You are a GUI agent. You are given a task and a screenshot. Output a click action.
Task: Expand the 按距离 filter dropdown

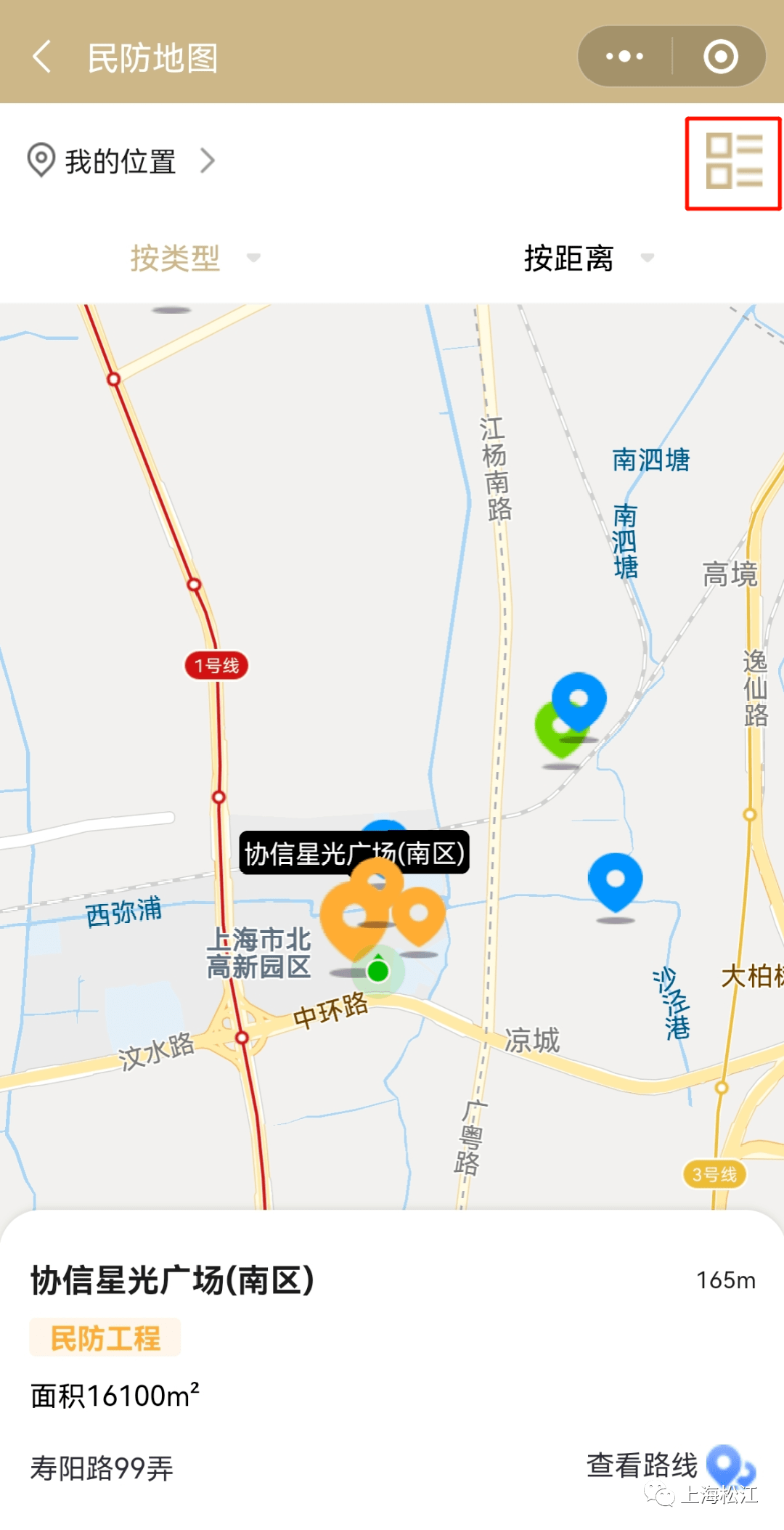(588, 258)
